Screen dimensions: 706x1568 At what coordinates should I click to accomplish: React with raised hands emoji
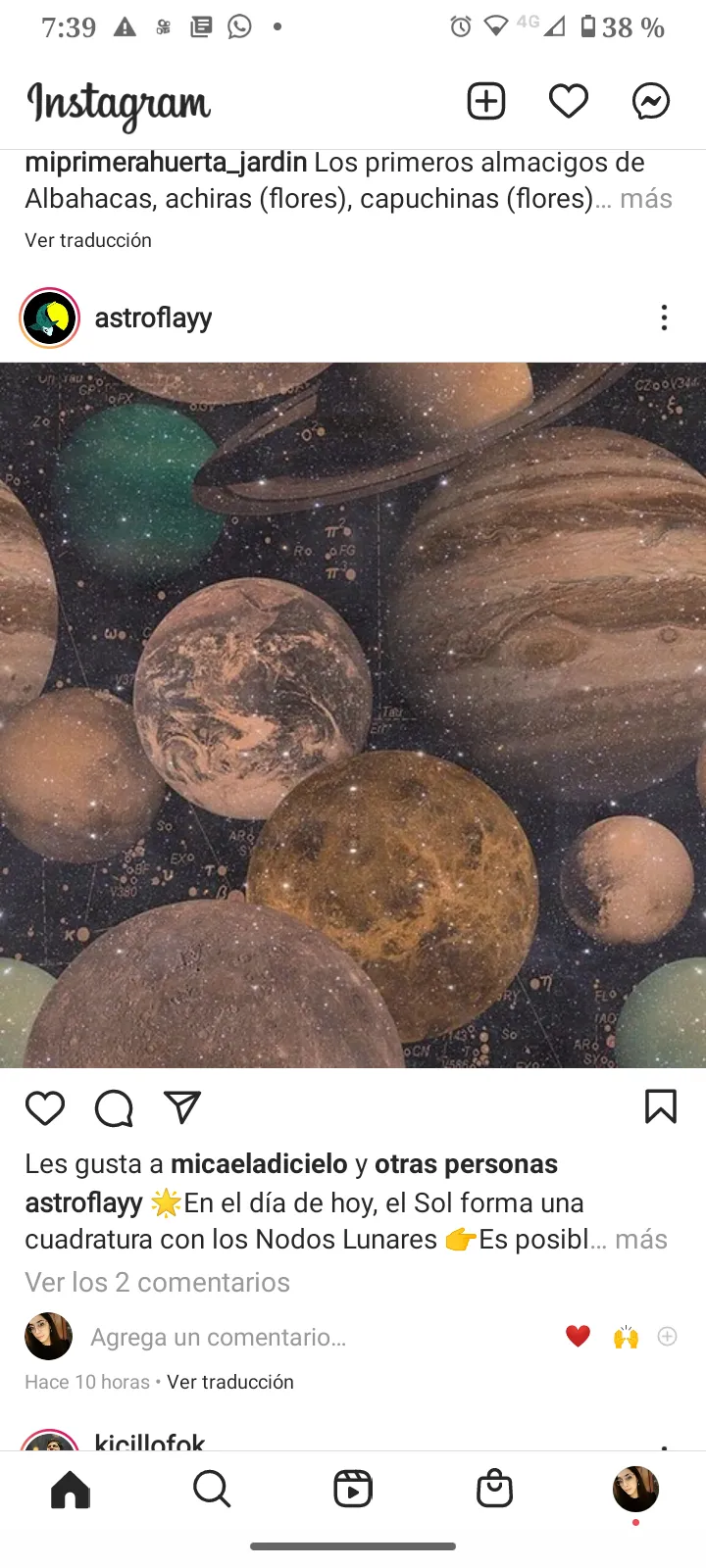click(626, 1337)
